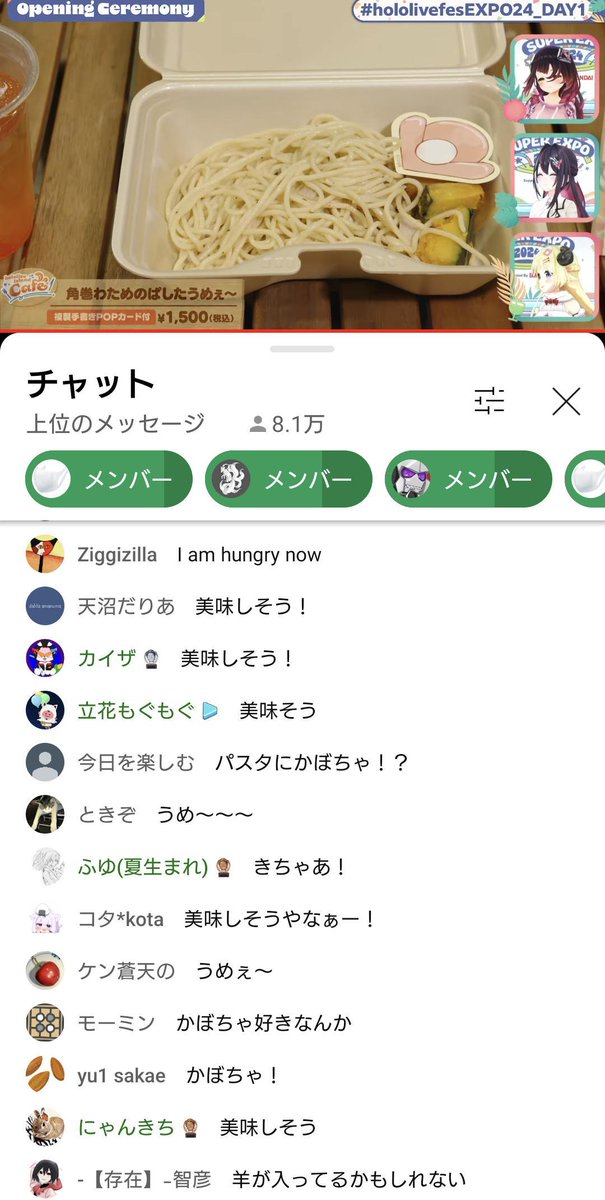Open the member chip with the purple visor avatar
Viewport: 605px width, 1200px height.
[468, 480]
